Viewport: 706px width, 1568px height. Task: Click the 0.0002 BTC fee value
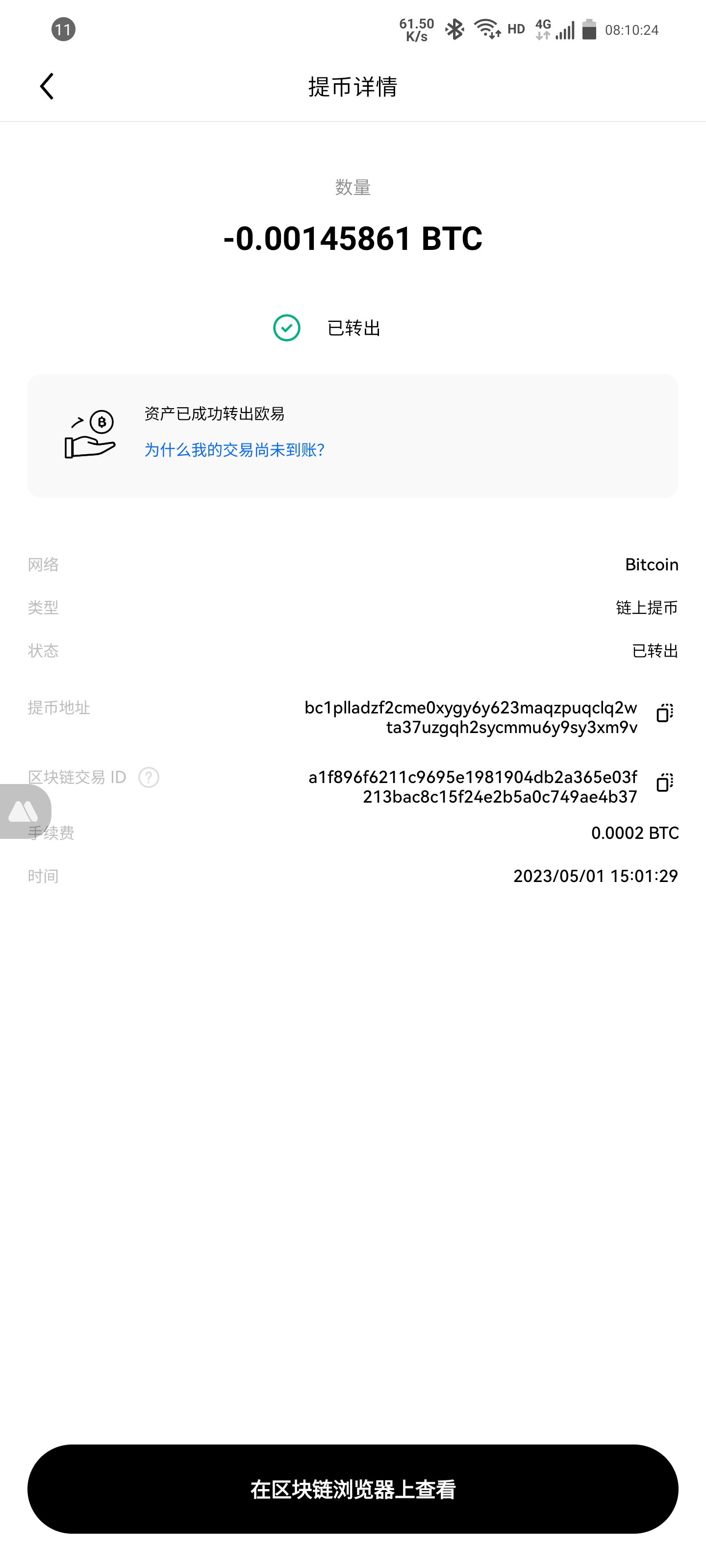coord(636,833)
